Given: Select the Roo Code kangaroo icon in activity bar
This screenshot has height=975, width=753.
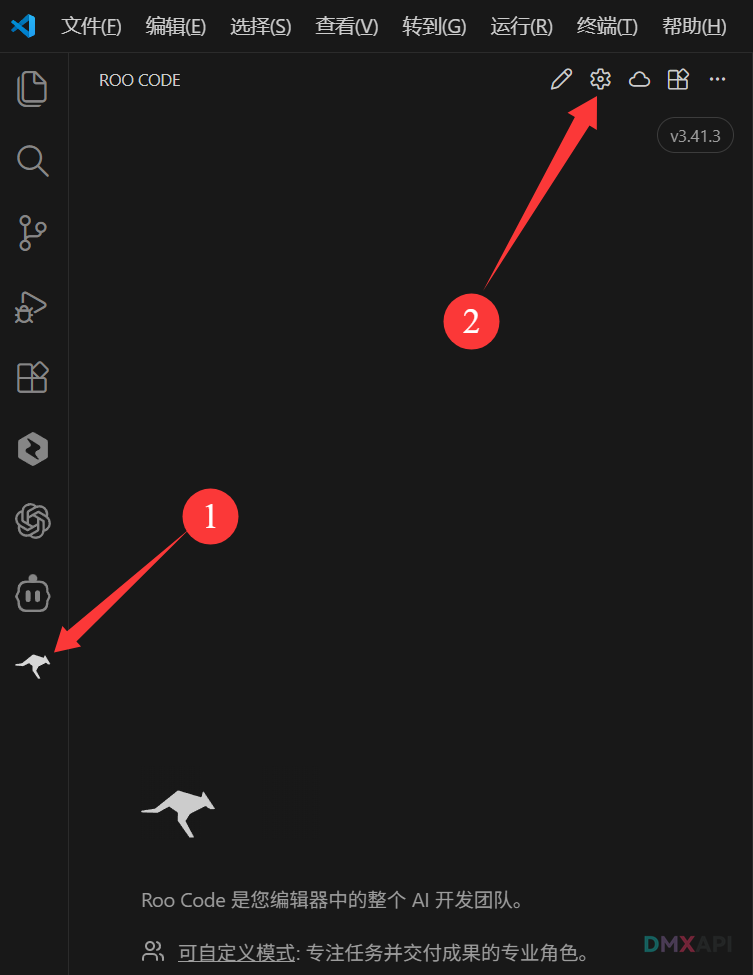Looking at the screenshot, I should click(33, 665).
